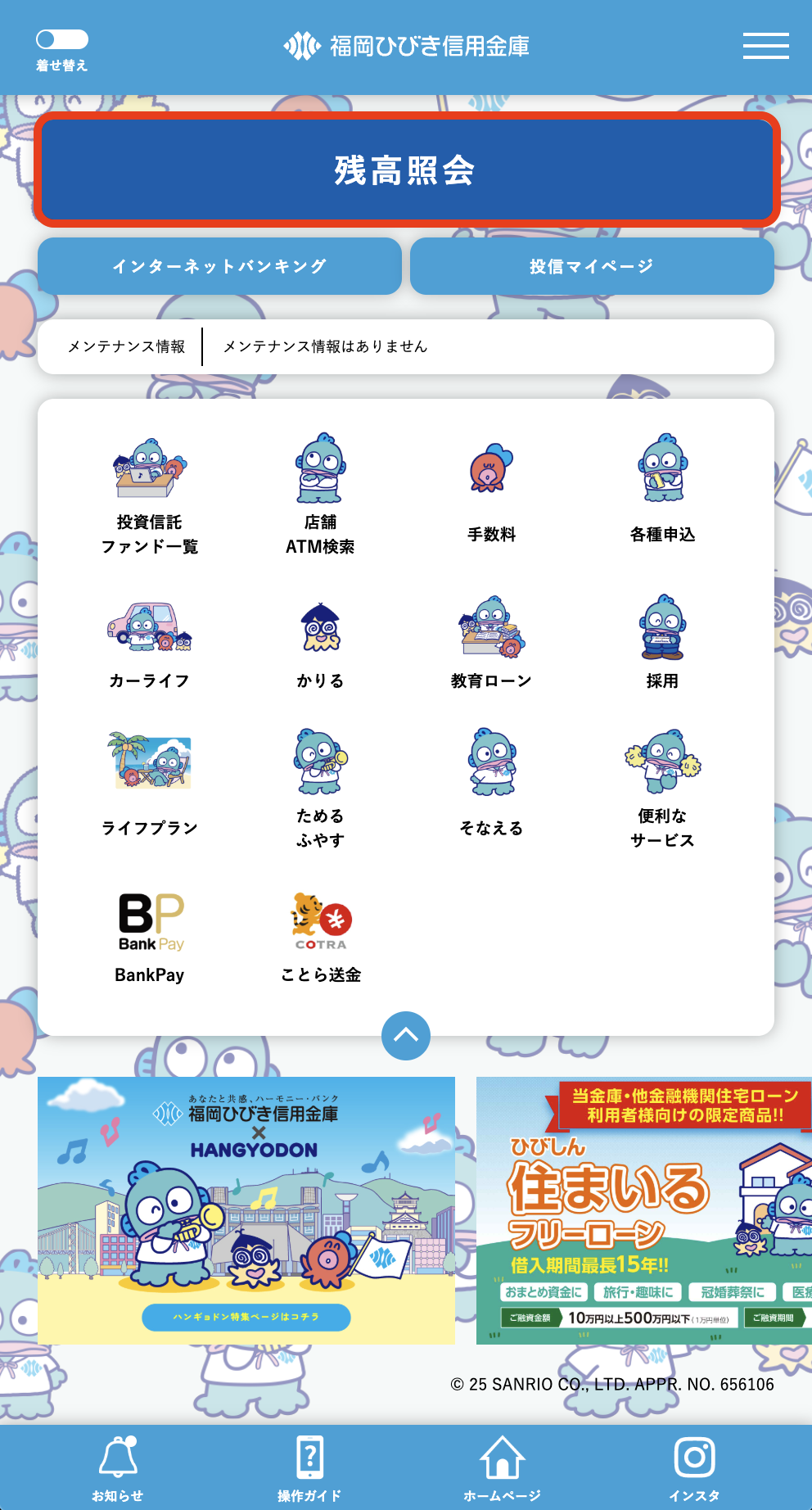Open the 操作ガイド tab

coord(309,1468)
